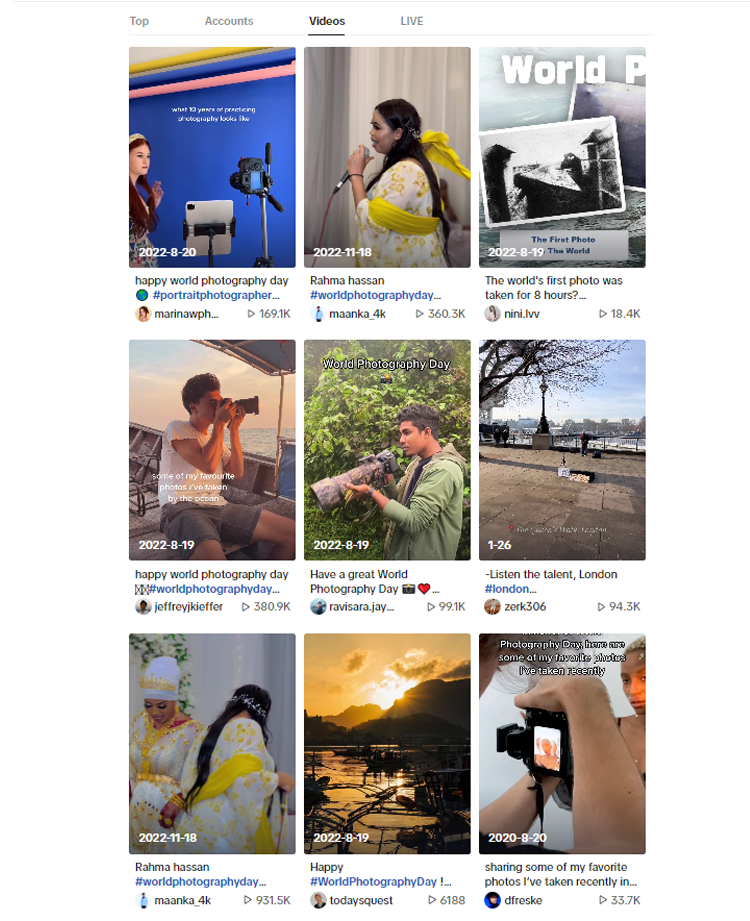Switch to the Top tab
The height and width of the screenshot is (921, 750).
139,21
